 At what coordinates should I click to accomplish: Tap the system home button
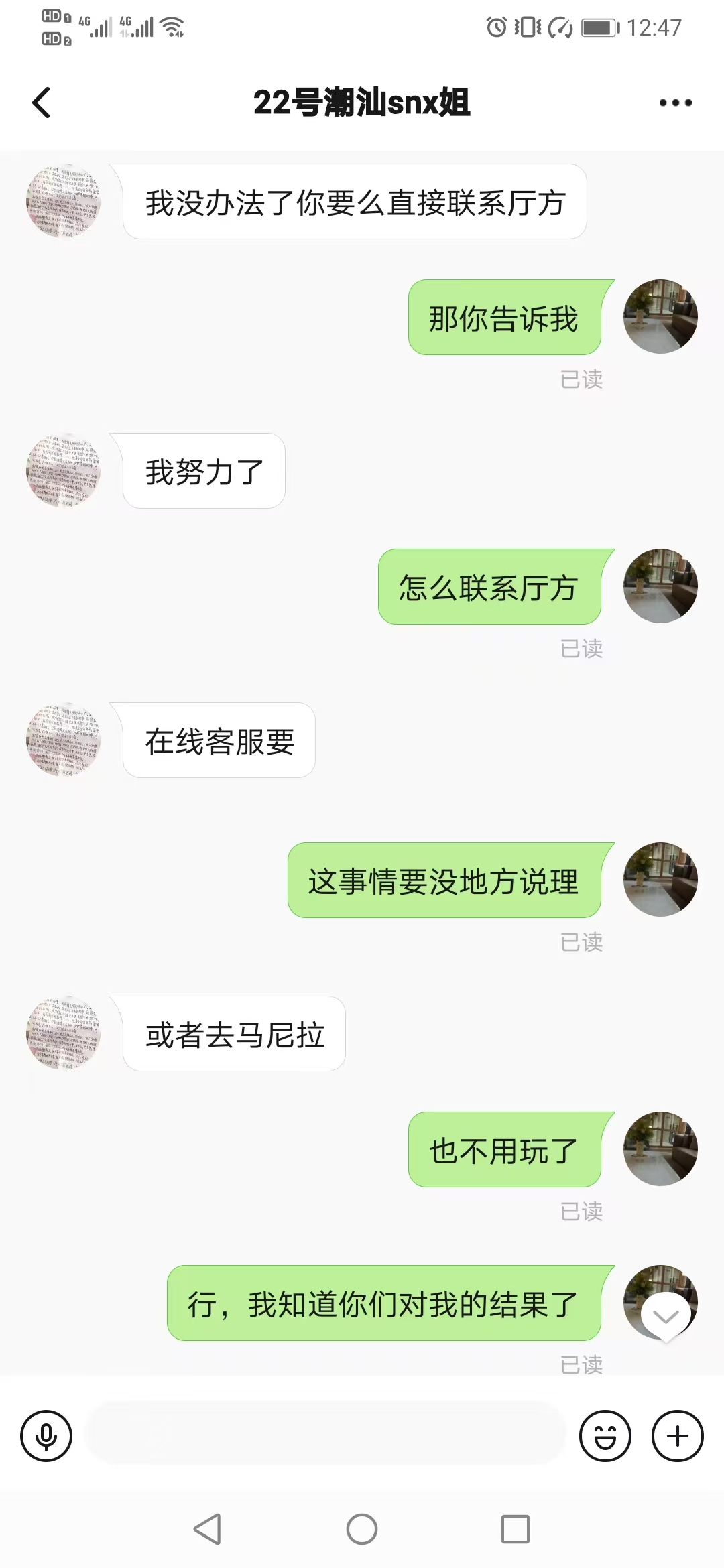[362, 1529]
